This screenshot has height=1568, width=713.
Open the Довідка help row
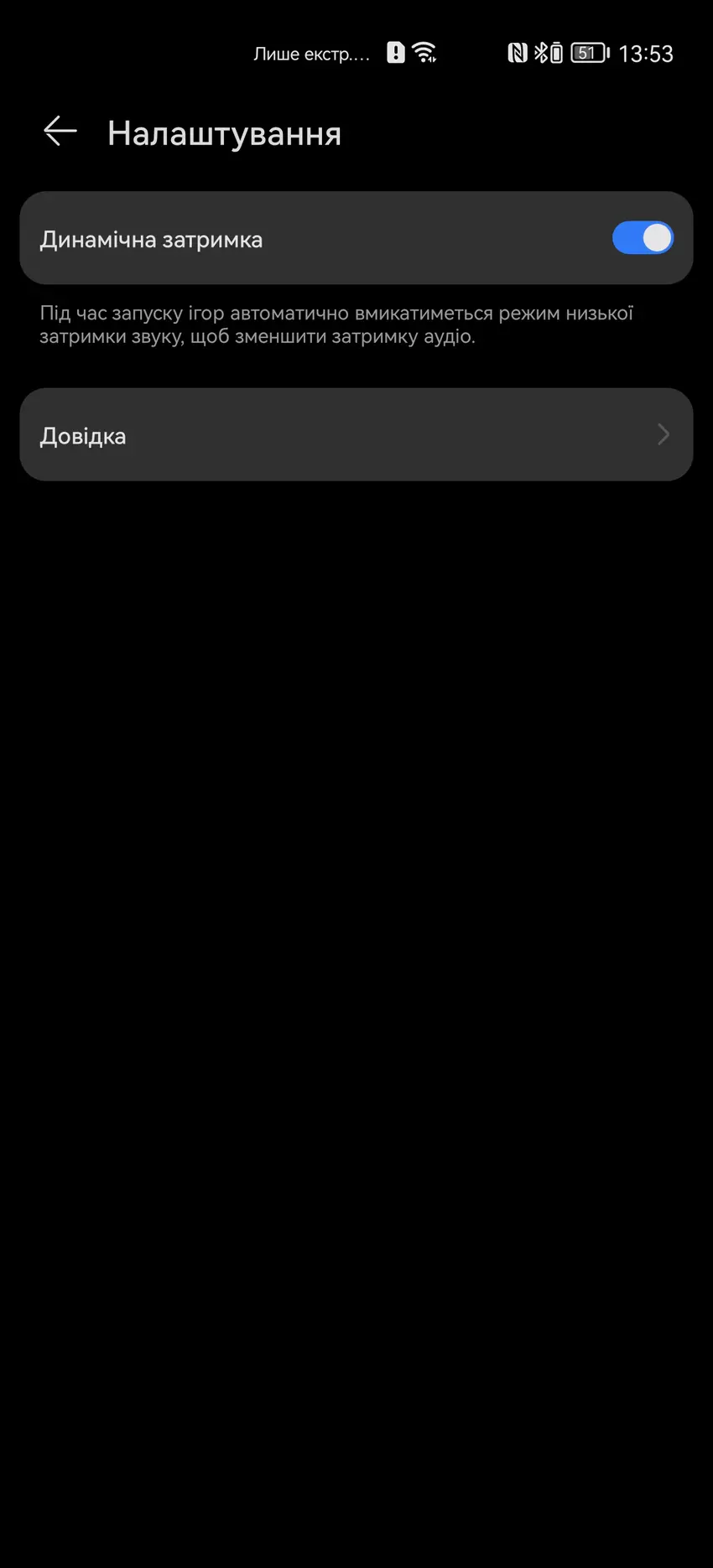coord(356,434)
